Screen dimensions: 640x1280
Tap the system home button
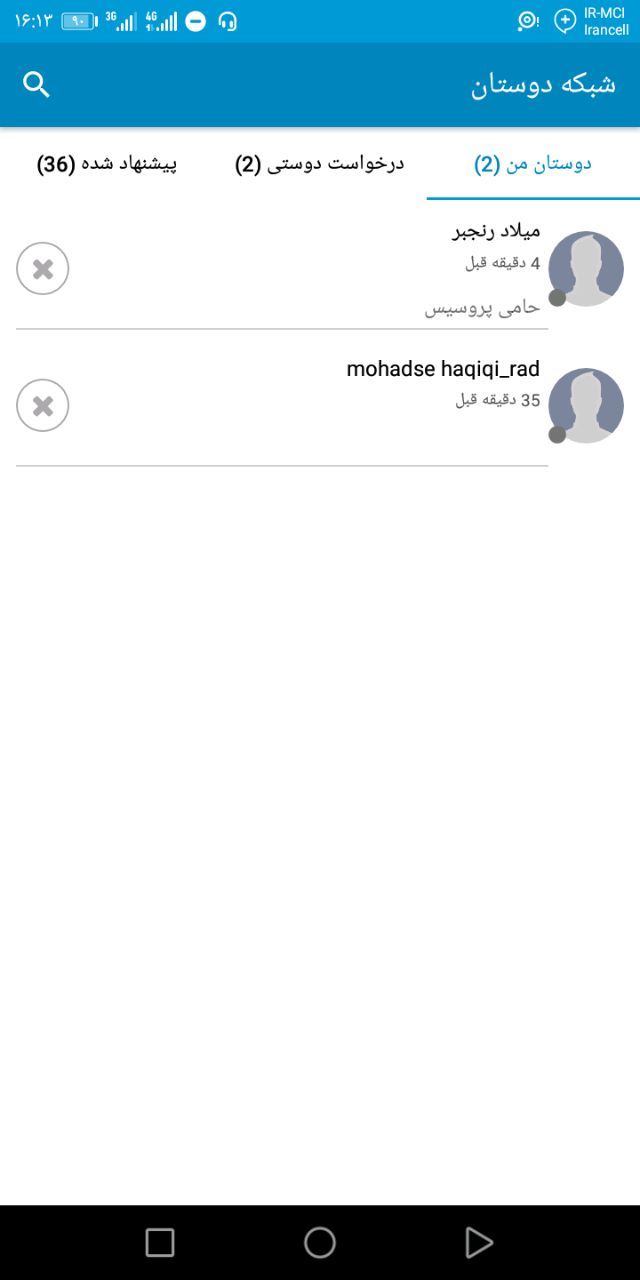[320, 1242]
